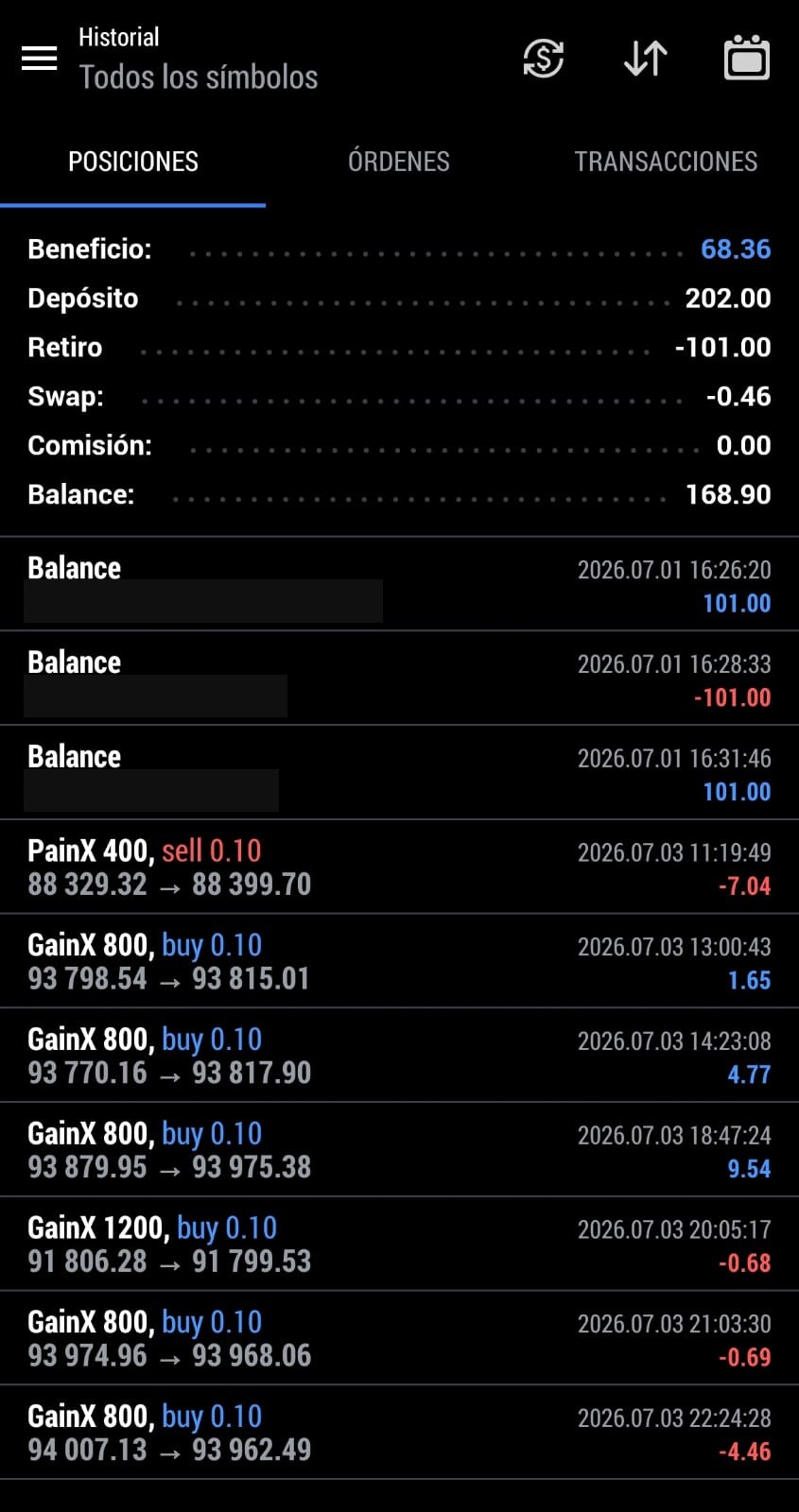Open the GainX 800 position with -0.69 loss
This screenshot has width=799, height=1512.
399,1338
